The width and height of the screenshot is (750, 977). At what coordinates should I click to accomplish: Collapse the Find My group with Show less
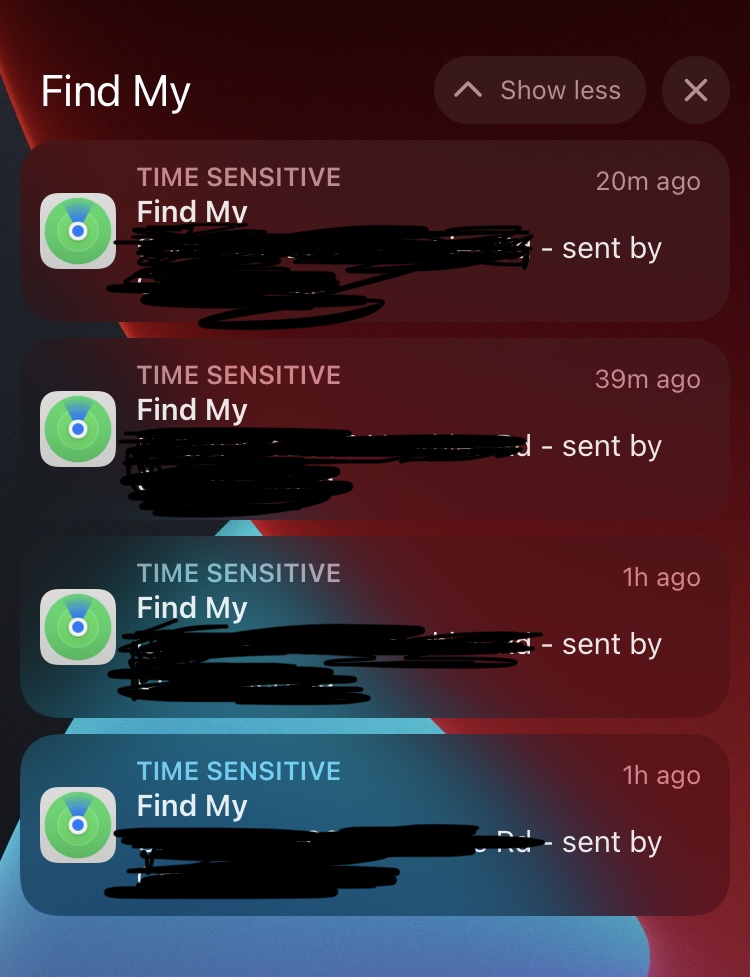(x=539, y=90)
